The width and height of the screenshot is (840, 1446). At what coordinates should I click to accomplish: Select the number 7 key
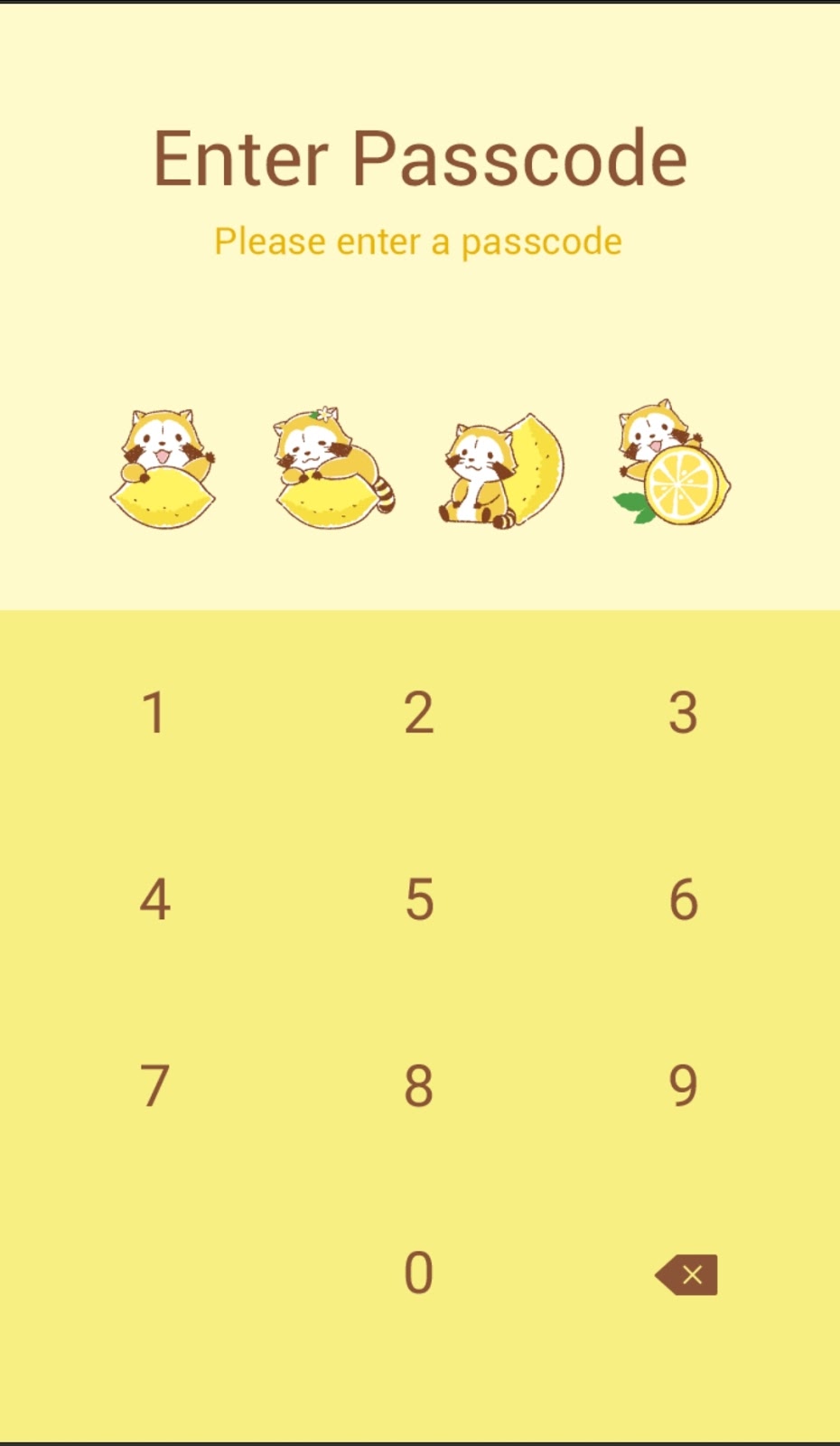(154, 1085)
